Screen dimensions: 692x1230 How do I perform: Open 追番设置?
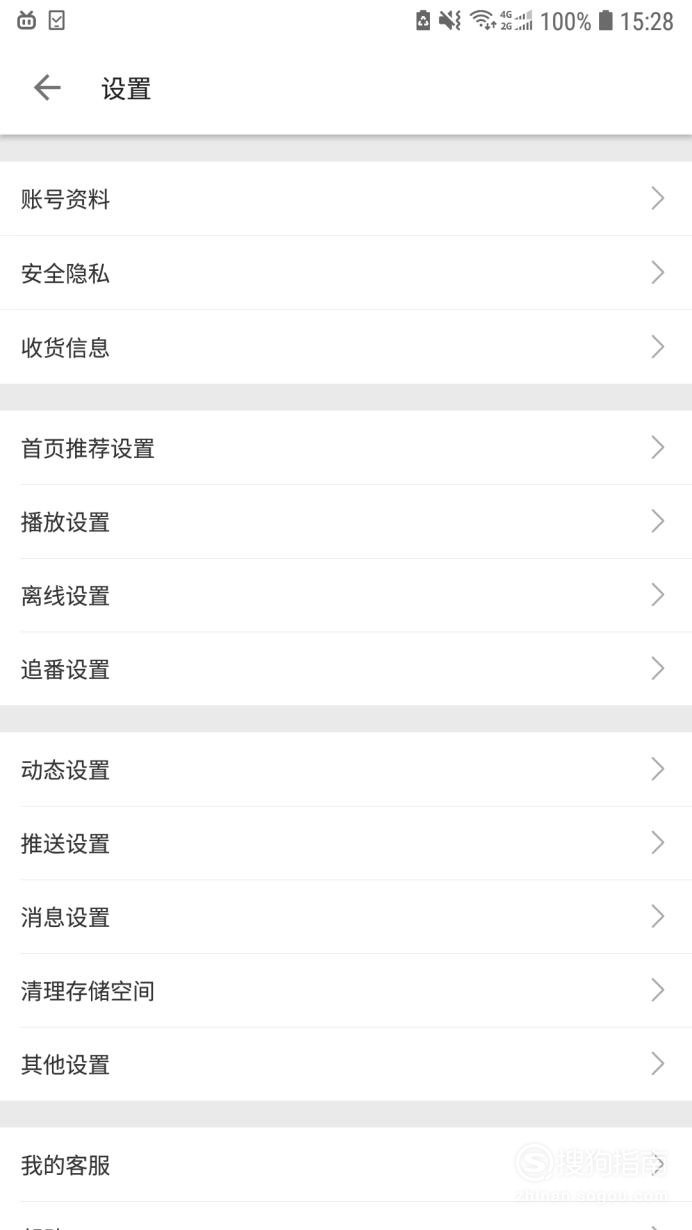click(x=346, y=669)
